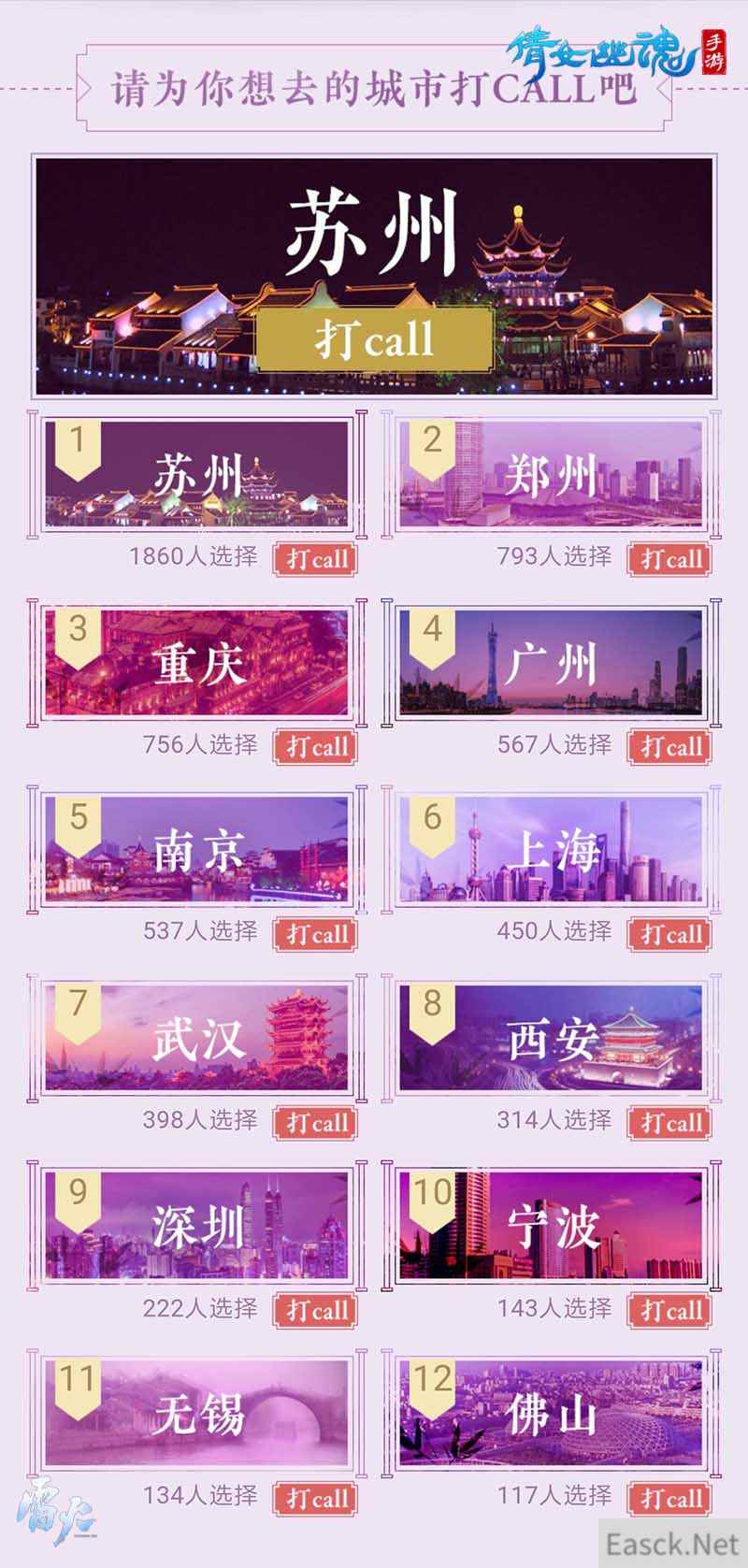
Task: Tap the large gold 打call button for 苏州
Action: [x=374, y=338]
